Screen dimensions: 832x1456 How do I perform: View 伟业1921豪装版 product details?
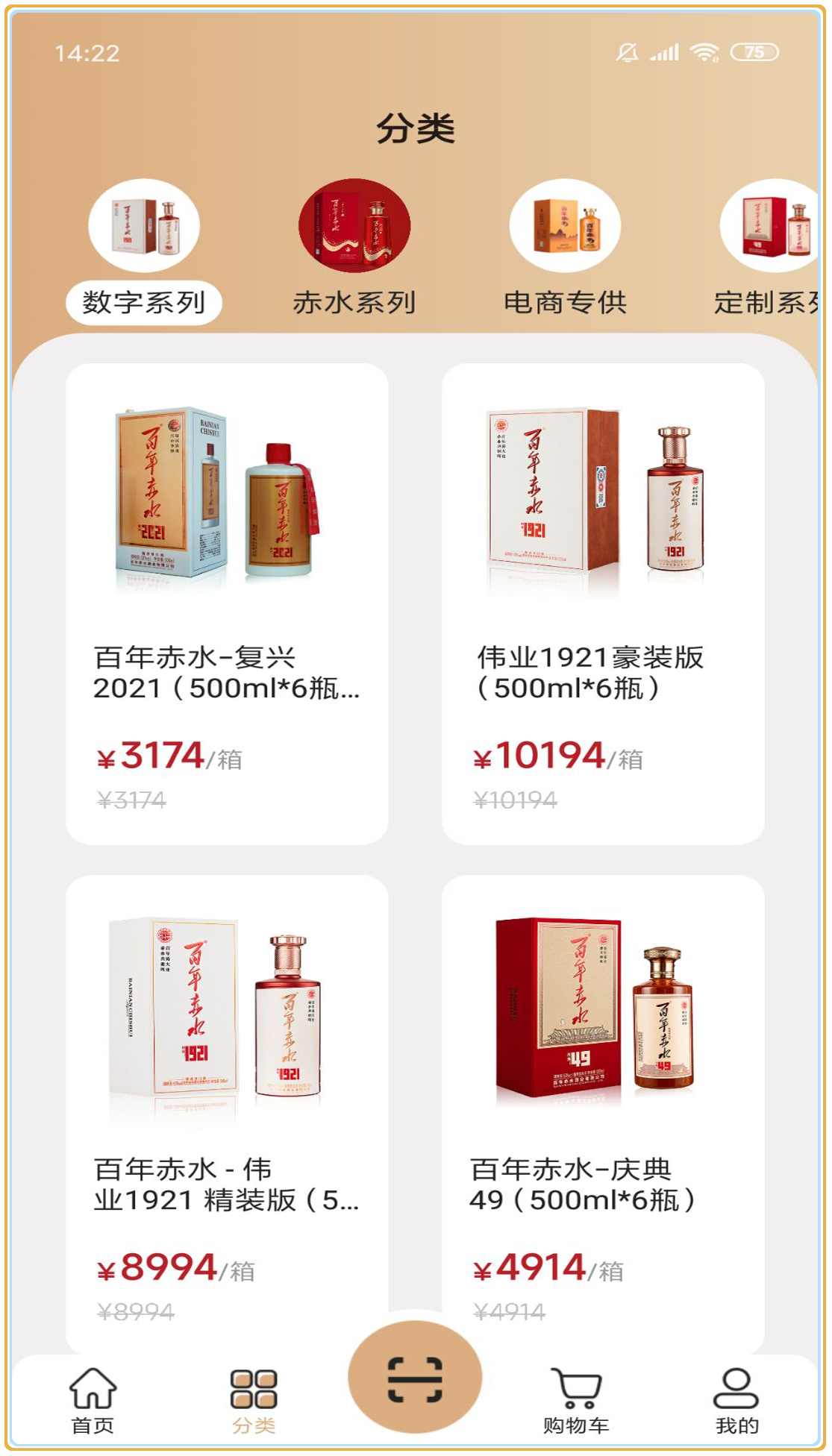603,603
